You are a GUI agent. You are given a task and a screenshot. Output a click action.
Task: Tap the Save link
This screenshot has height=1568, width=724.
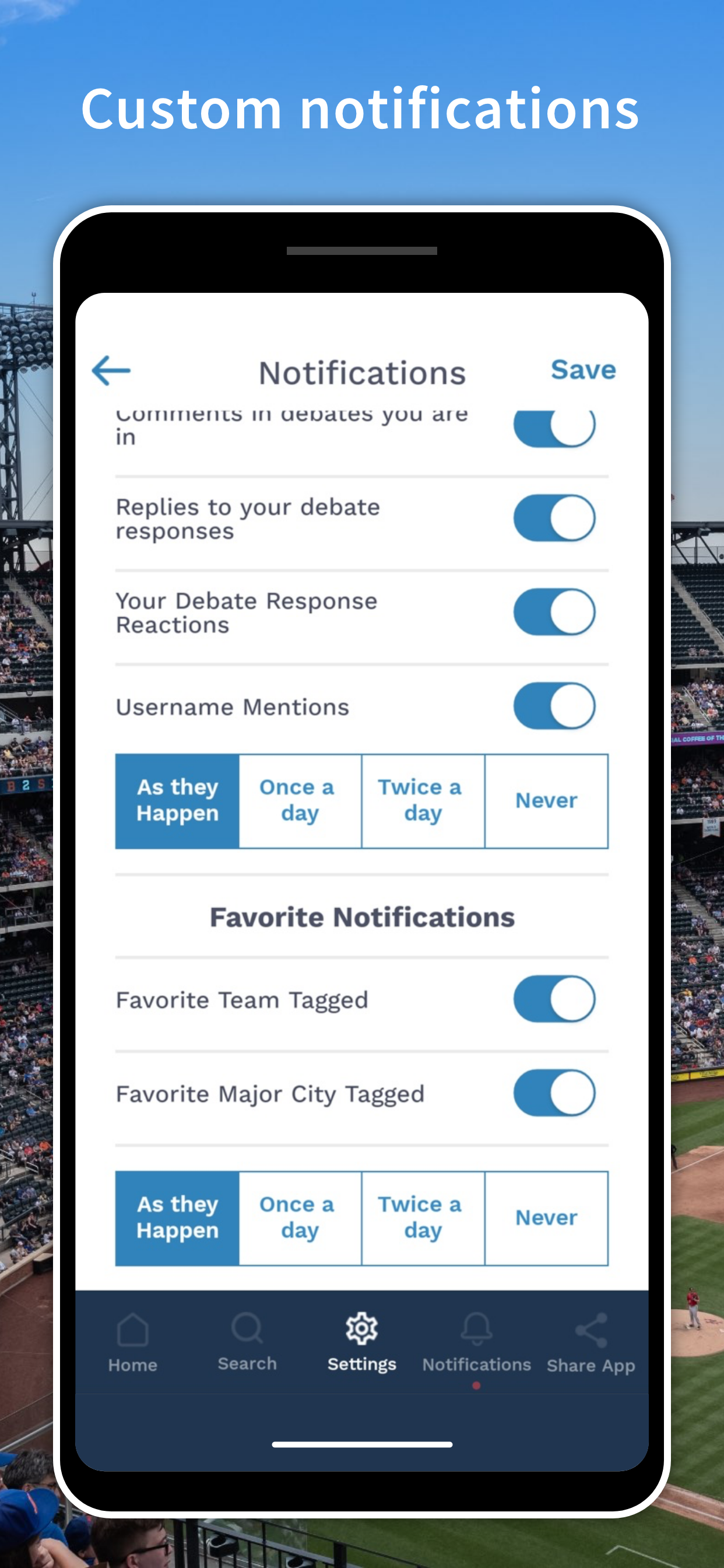pyautogui.click(x=582, y=370)
